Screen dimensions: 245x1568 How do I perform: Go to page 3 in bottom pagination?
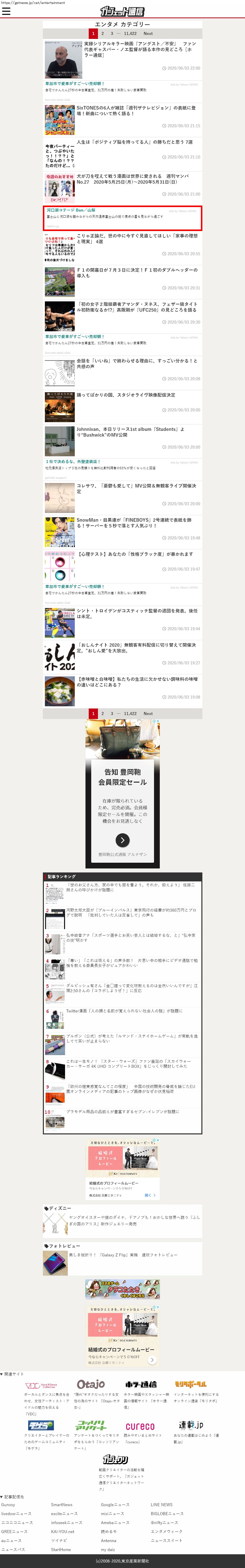[112, 713]
